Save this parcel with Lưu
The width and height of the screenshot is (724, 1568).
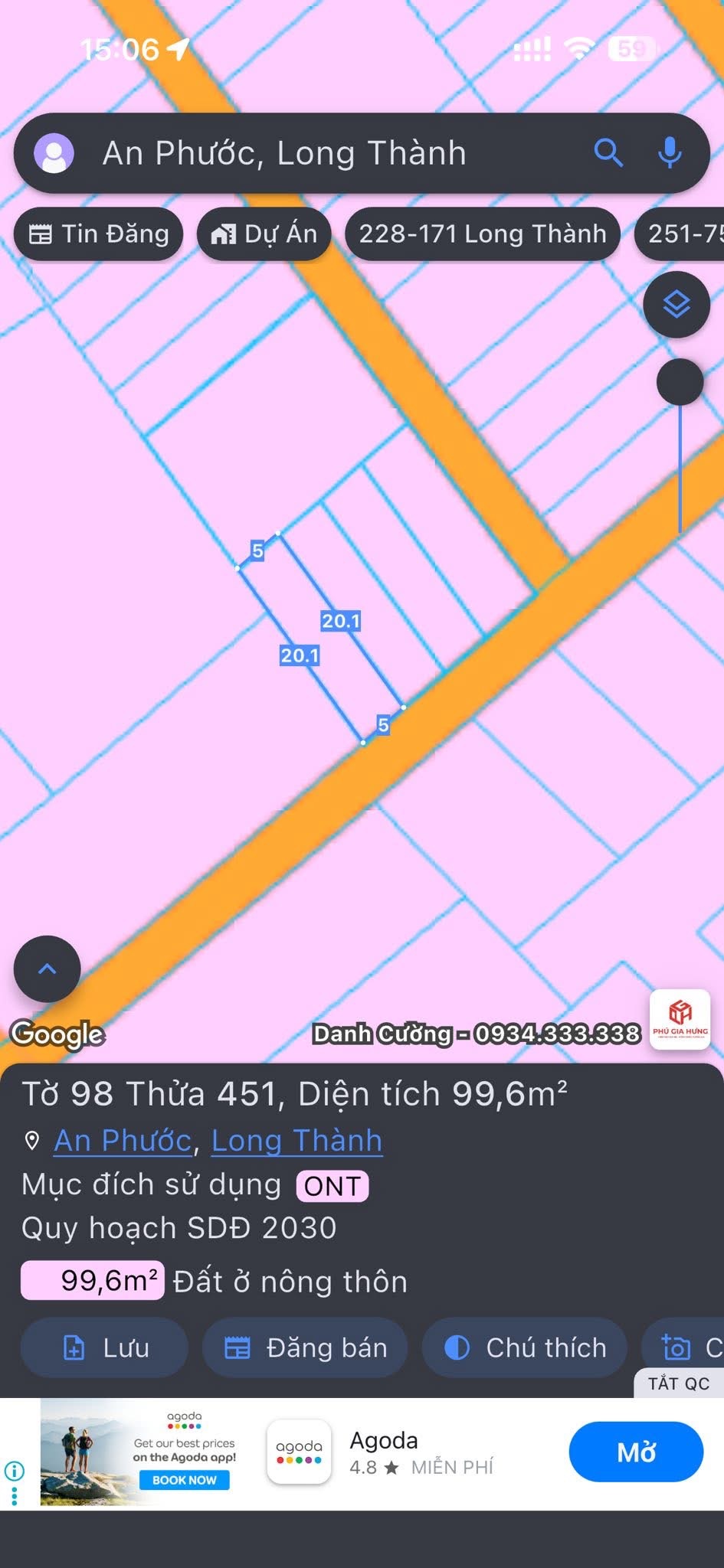click(105, 1347)
